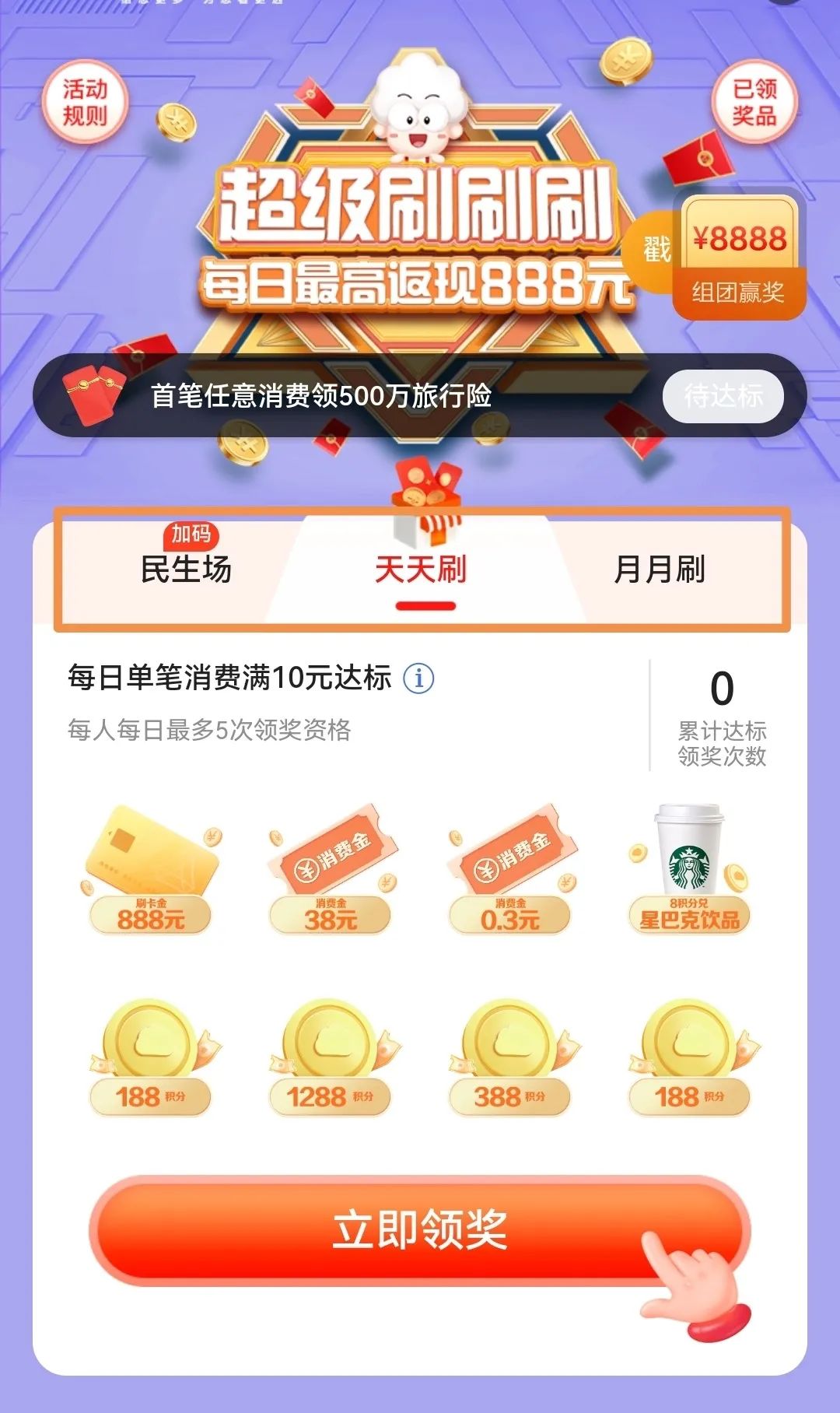Switch to the 民生场 tab
The width and height of the screenshot is (840, 1413).
pos(186,570)
